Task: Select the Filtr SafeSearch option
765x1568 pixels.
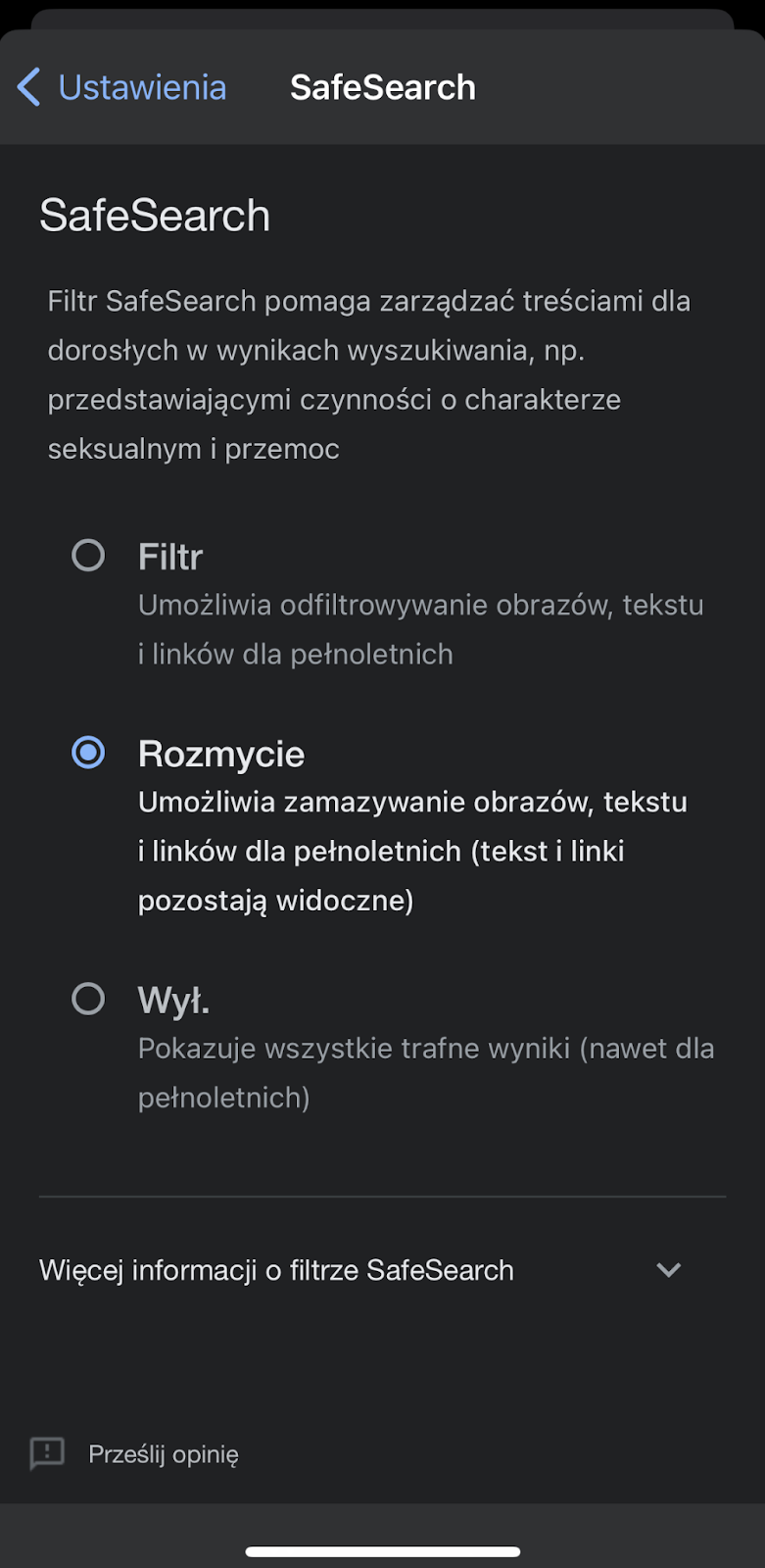Action: [x=88, y=556]
